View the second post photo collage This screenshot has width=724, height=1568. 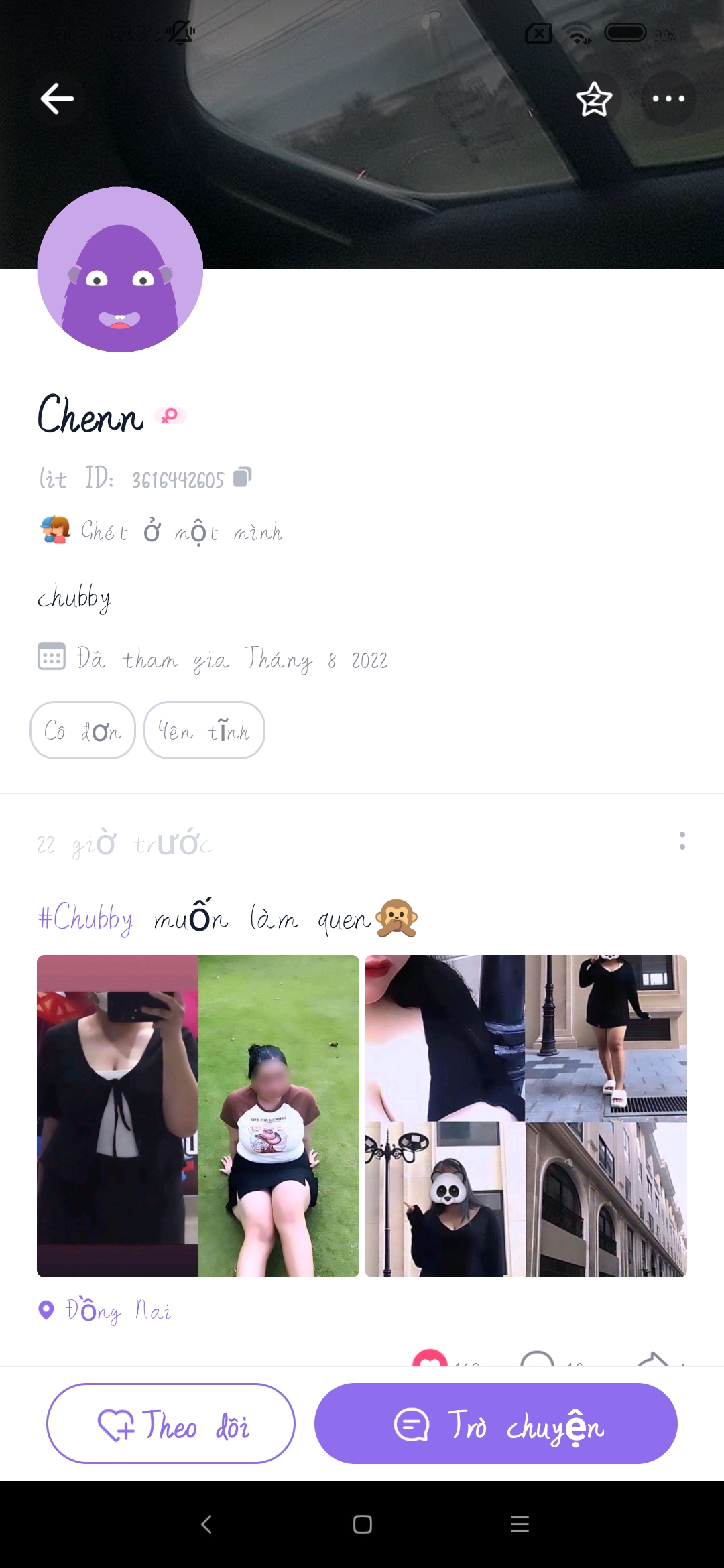(x=526, y=1116)
